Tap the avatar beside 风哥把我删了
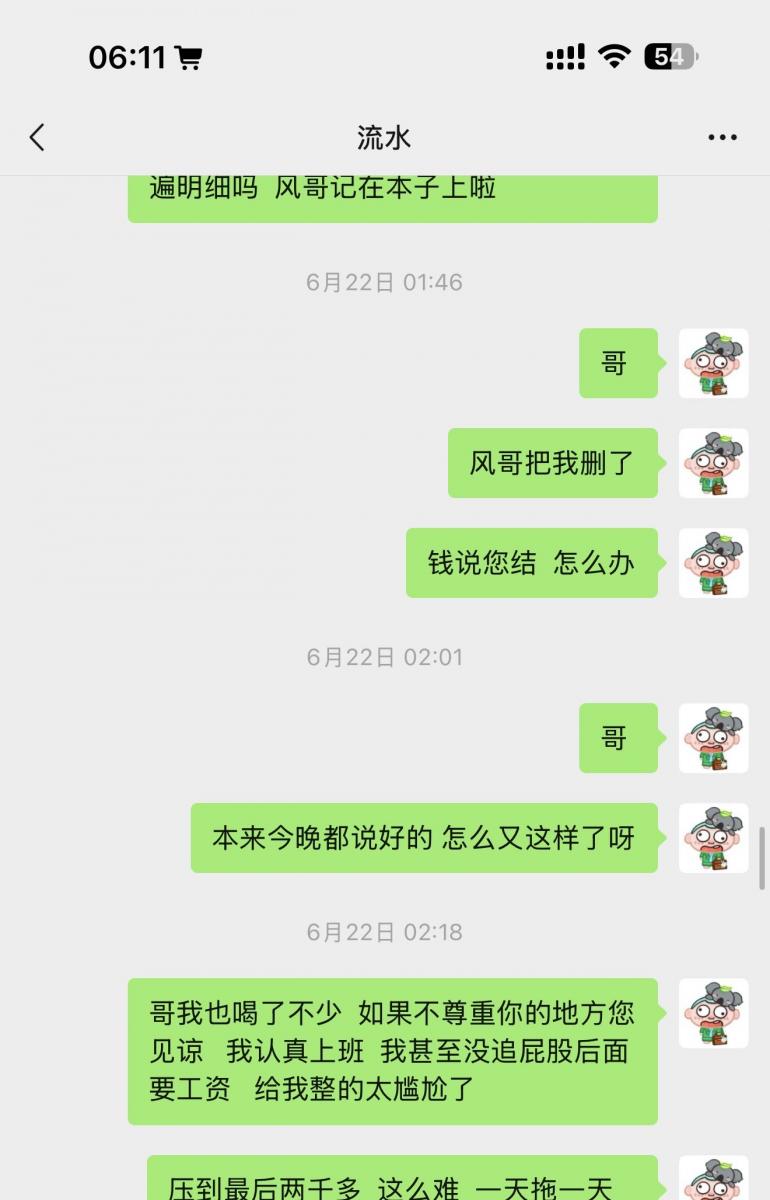This screenshot has height=1200, width=770. click(x=713, y=463)
